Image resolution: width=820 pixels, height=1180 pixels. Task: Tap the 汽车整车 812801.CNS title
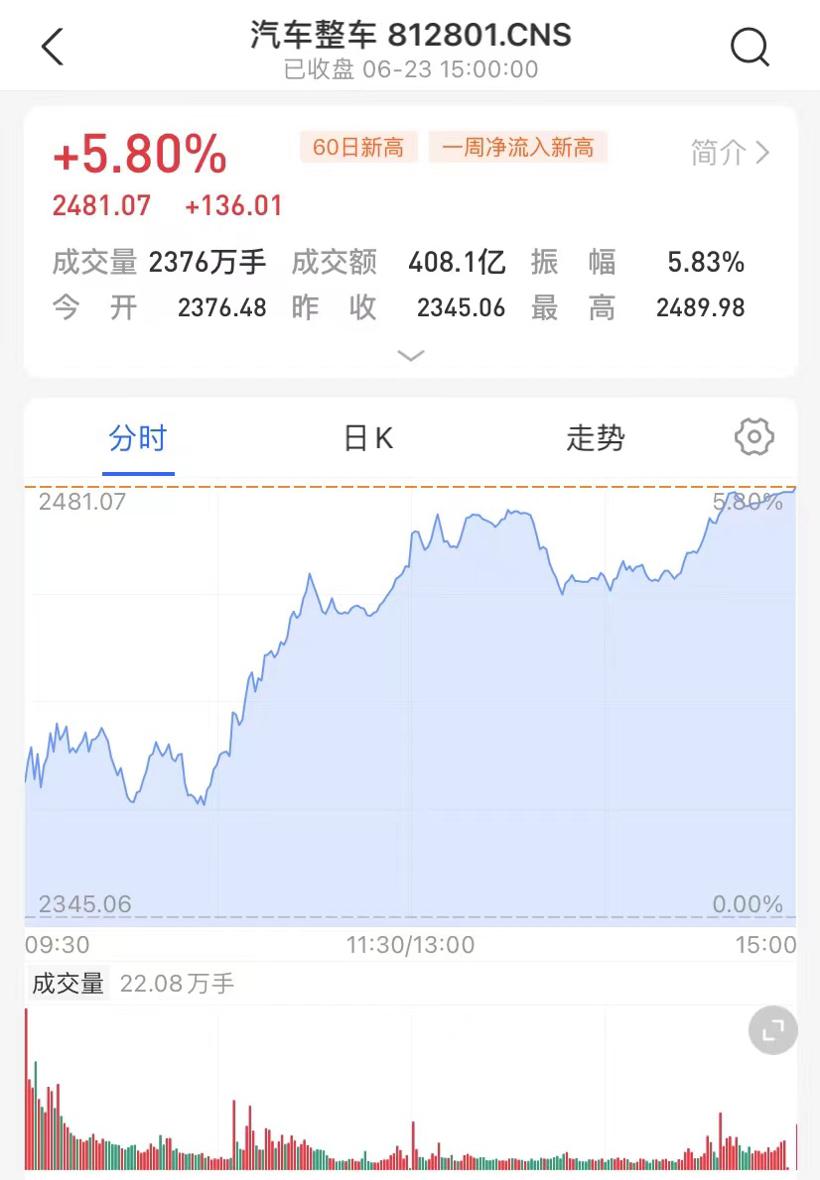tap(410, 35)
